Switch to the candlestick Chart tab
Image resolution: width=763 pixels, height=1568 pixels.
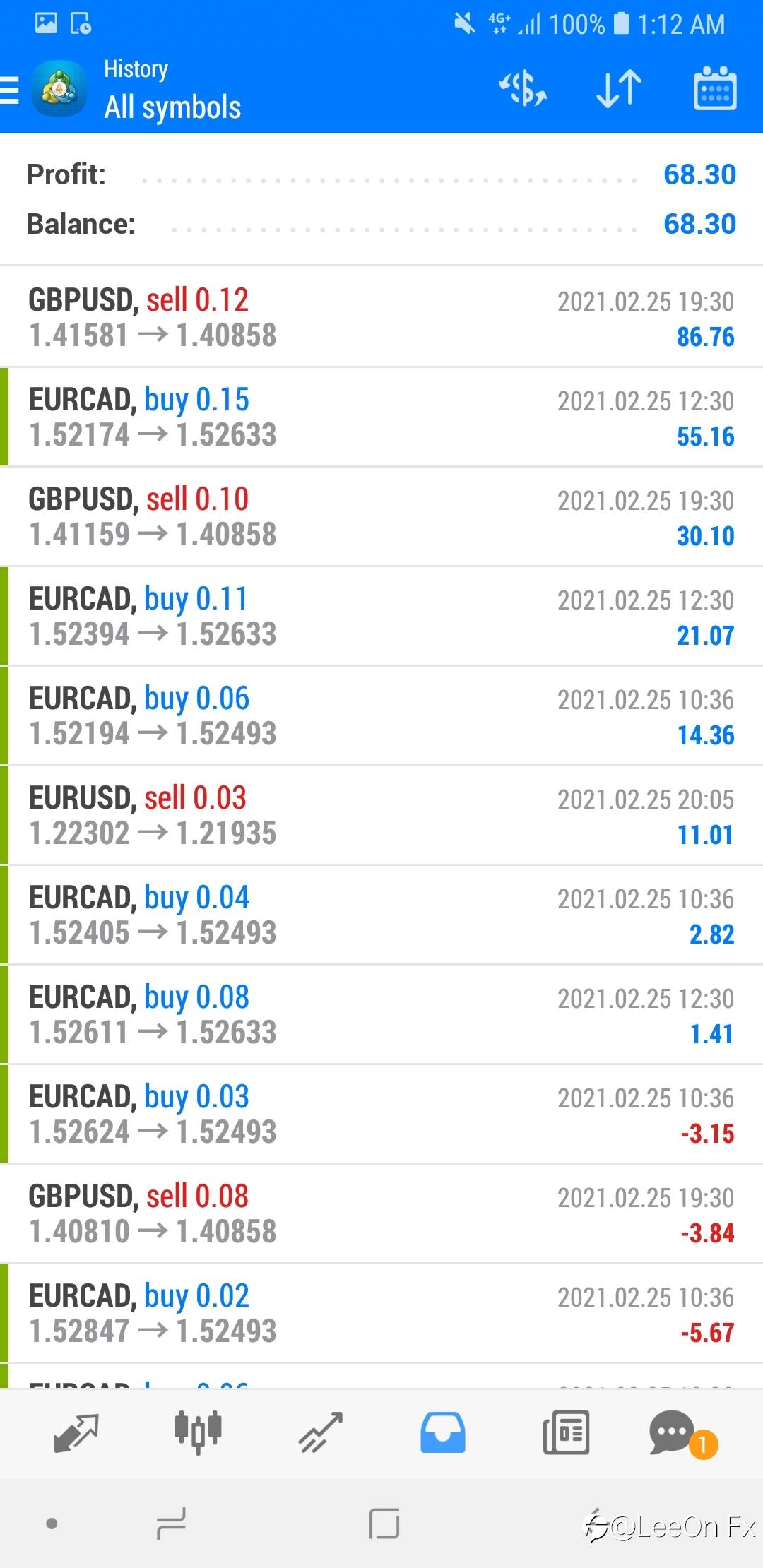[198, 1432]
